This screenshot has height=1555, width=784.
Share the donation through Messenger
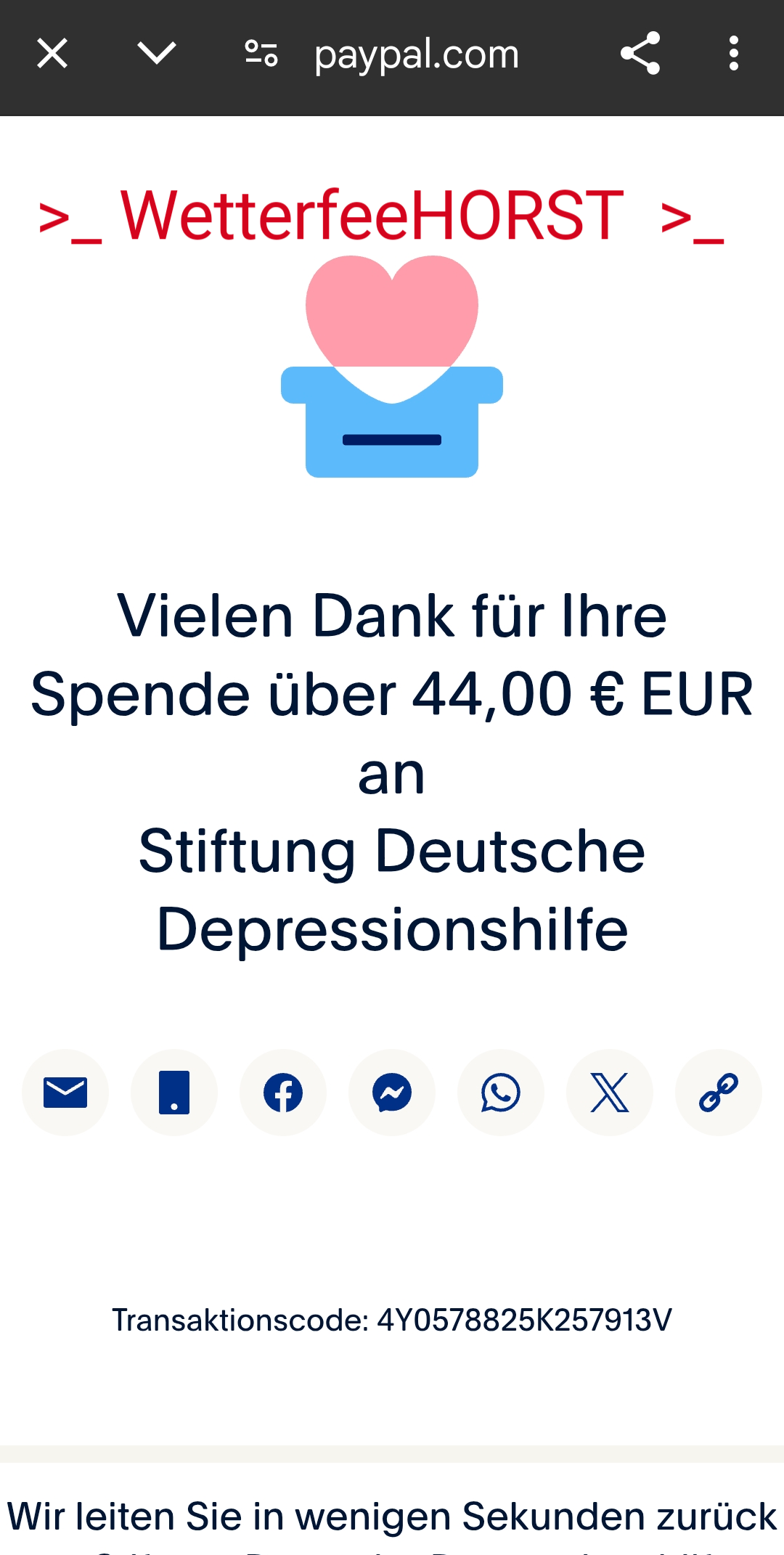[392, 1093]
